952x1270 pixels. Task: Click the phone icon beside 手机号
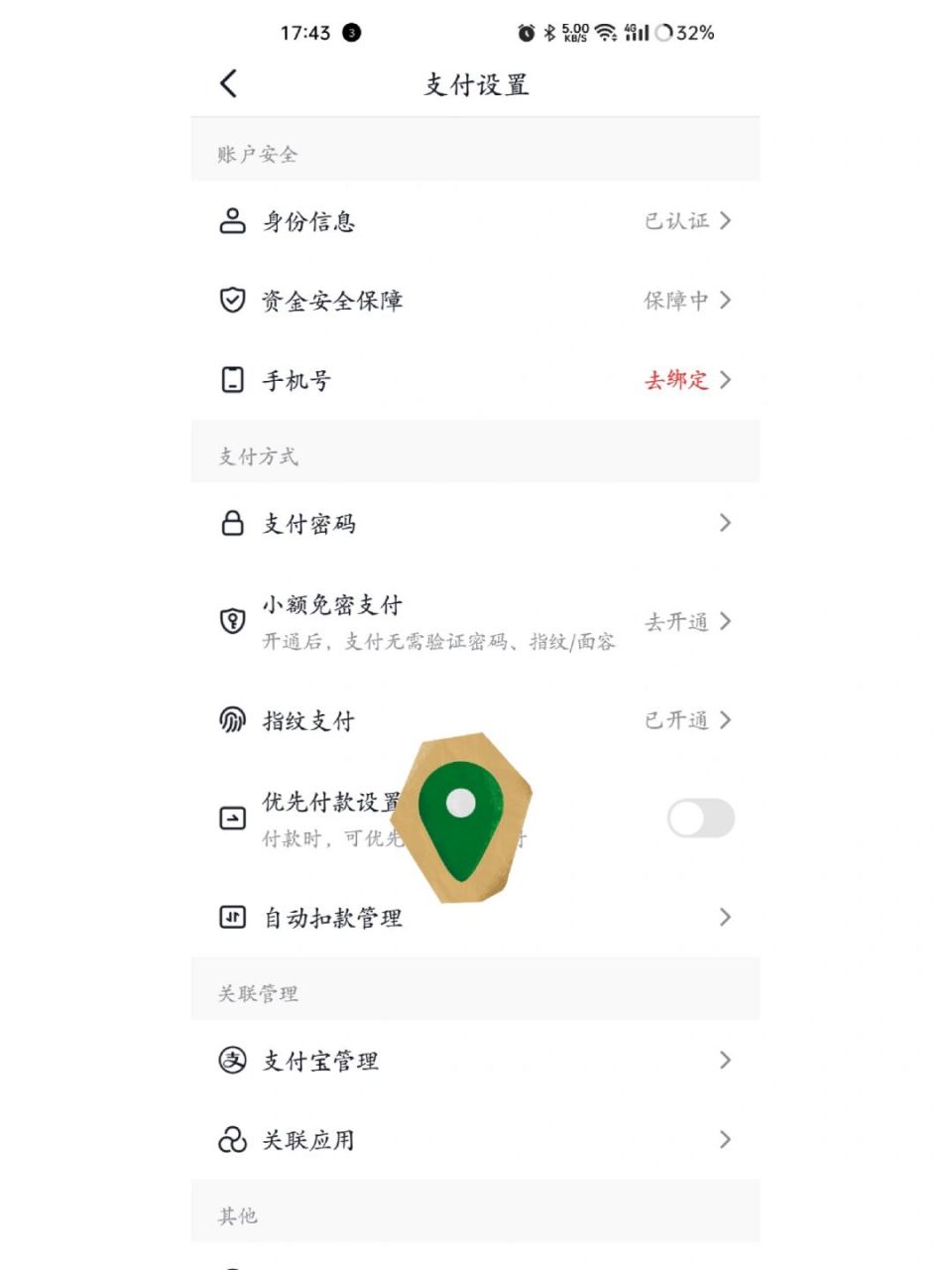[232, 379]
